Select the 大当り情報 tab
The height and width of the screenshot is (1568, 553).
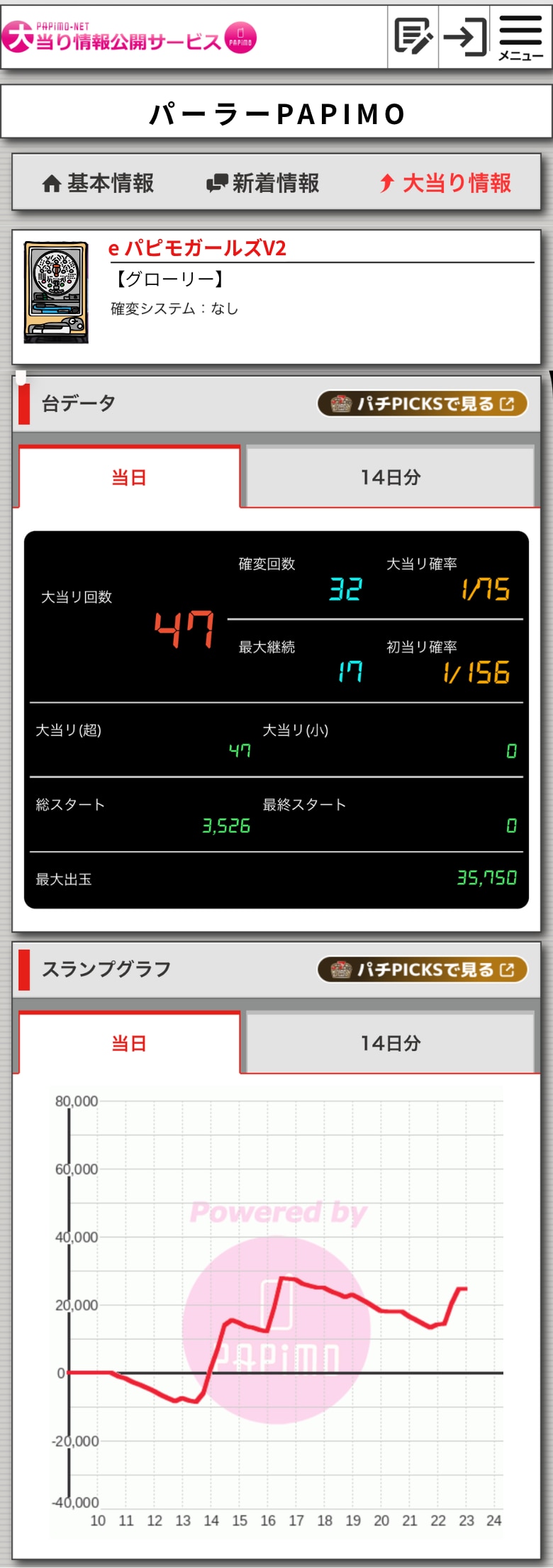pos(445,184)
